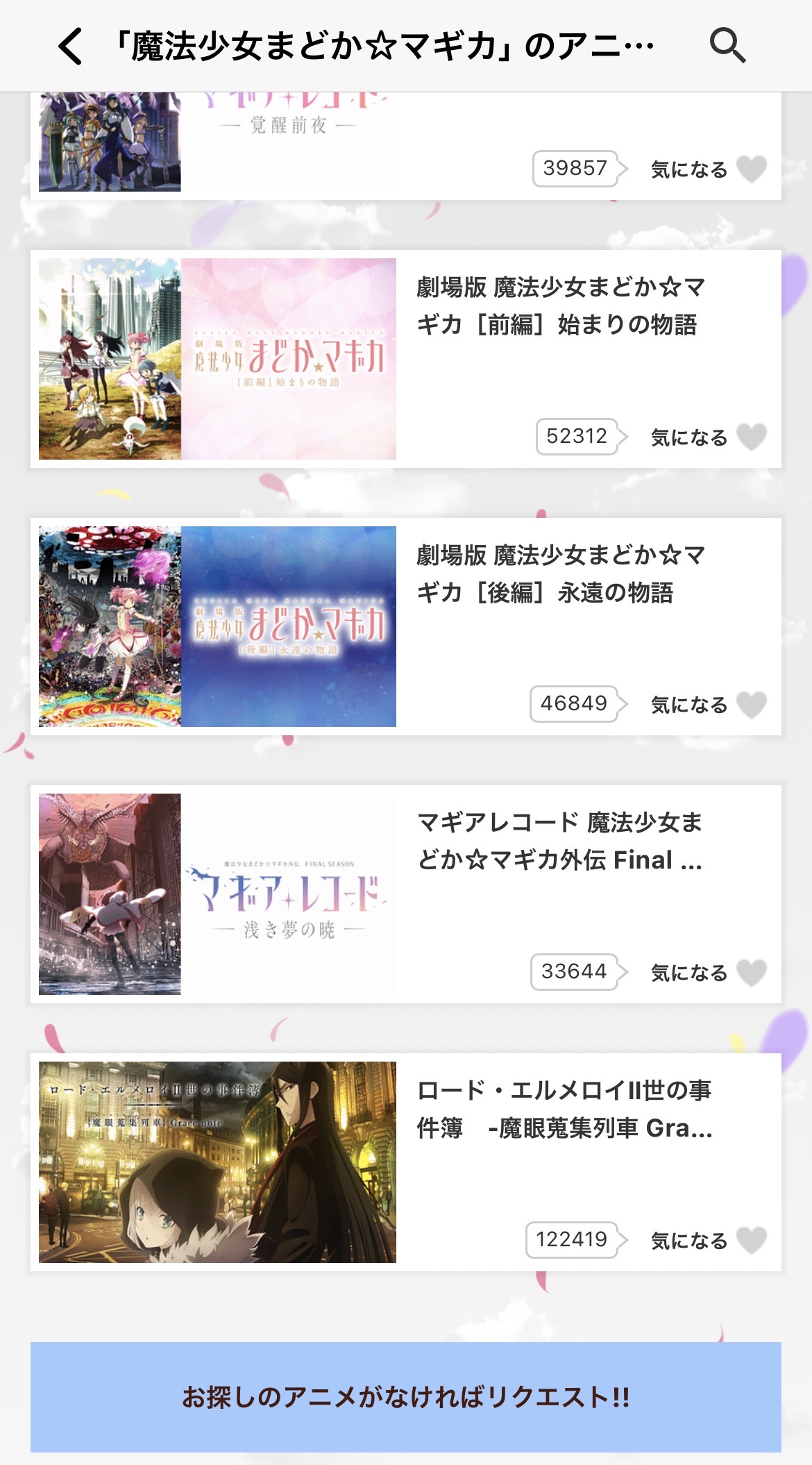The height and width of the screenshot is (1465, 812).
Task: Open the search magnifier icon
Action: pos(727,46)
